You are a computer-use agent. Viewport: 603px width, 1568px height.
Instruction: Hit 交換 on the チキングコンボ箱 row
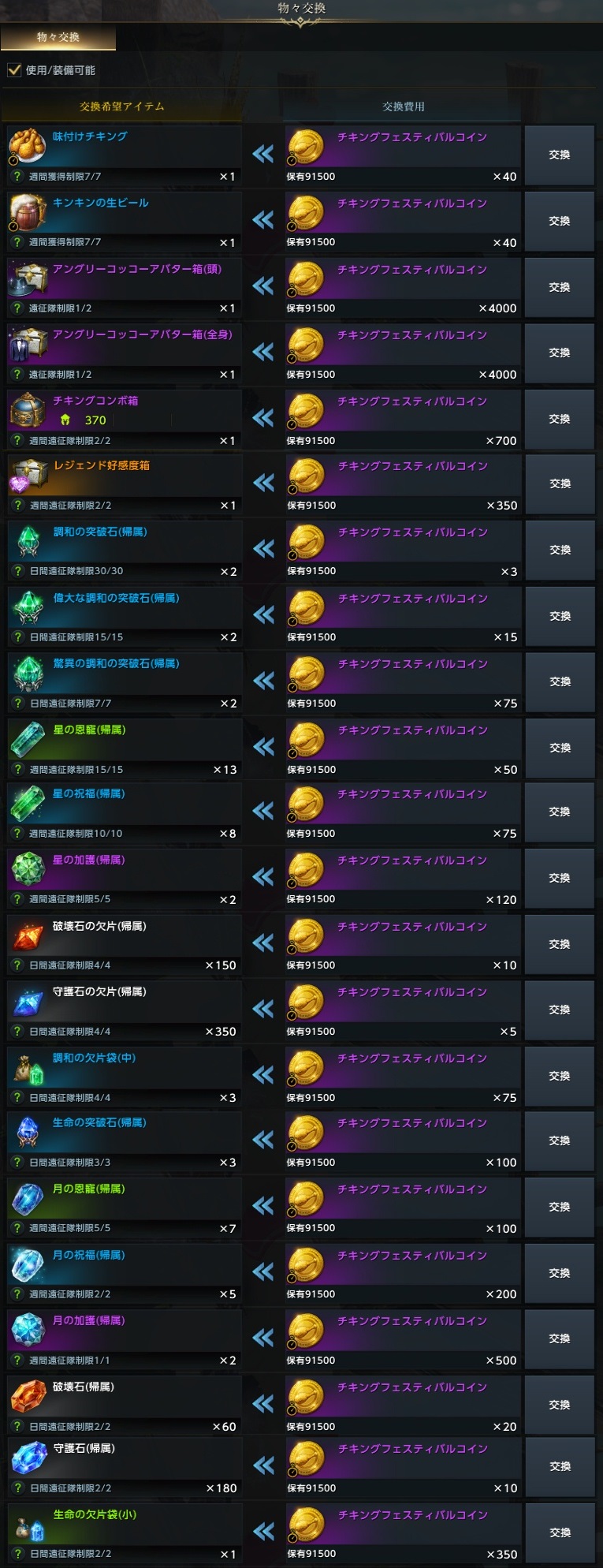(x=559, y=419)
